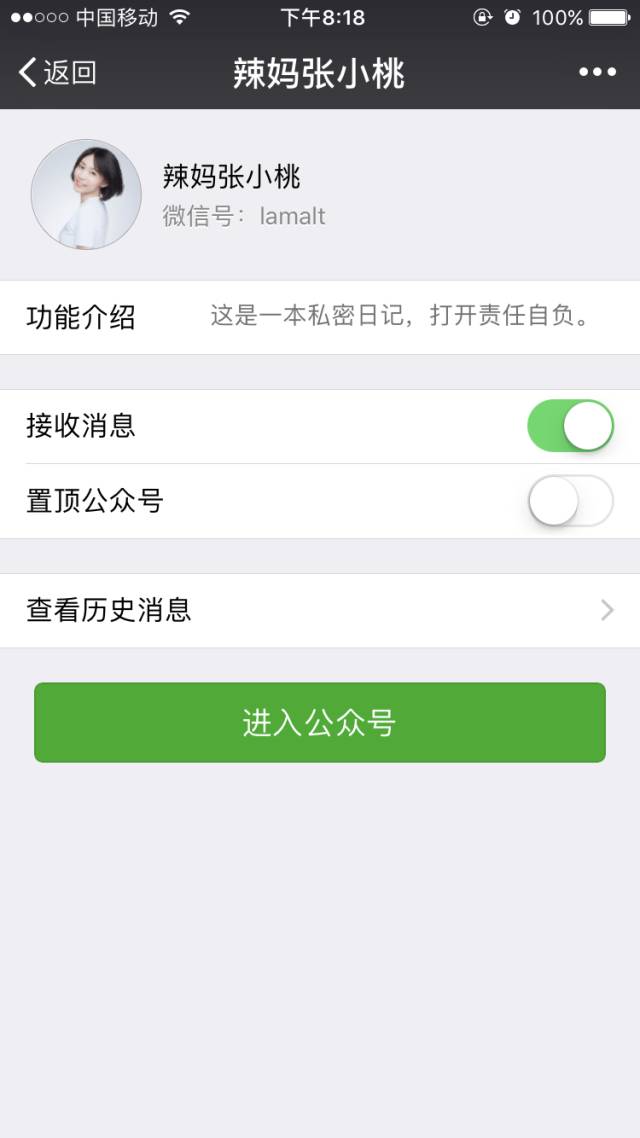Open the three-dot overflow menu
The image size is (640, 1138).
point(597,72)
